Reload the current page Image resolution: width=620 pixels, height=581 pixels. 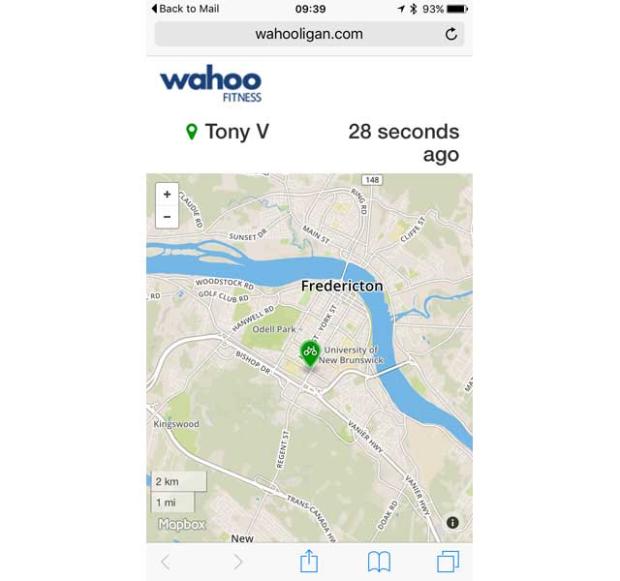tap(451, 34)
